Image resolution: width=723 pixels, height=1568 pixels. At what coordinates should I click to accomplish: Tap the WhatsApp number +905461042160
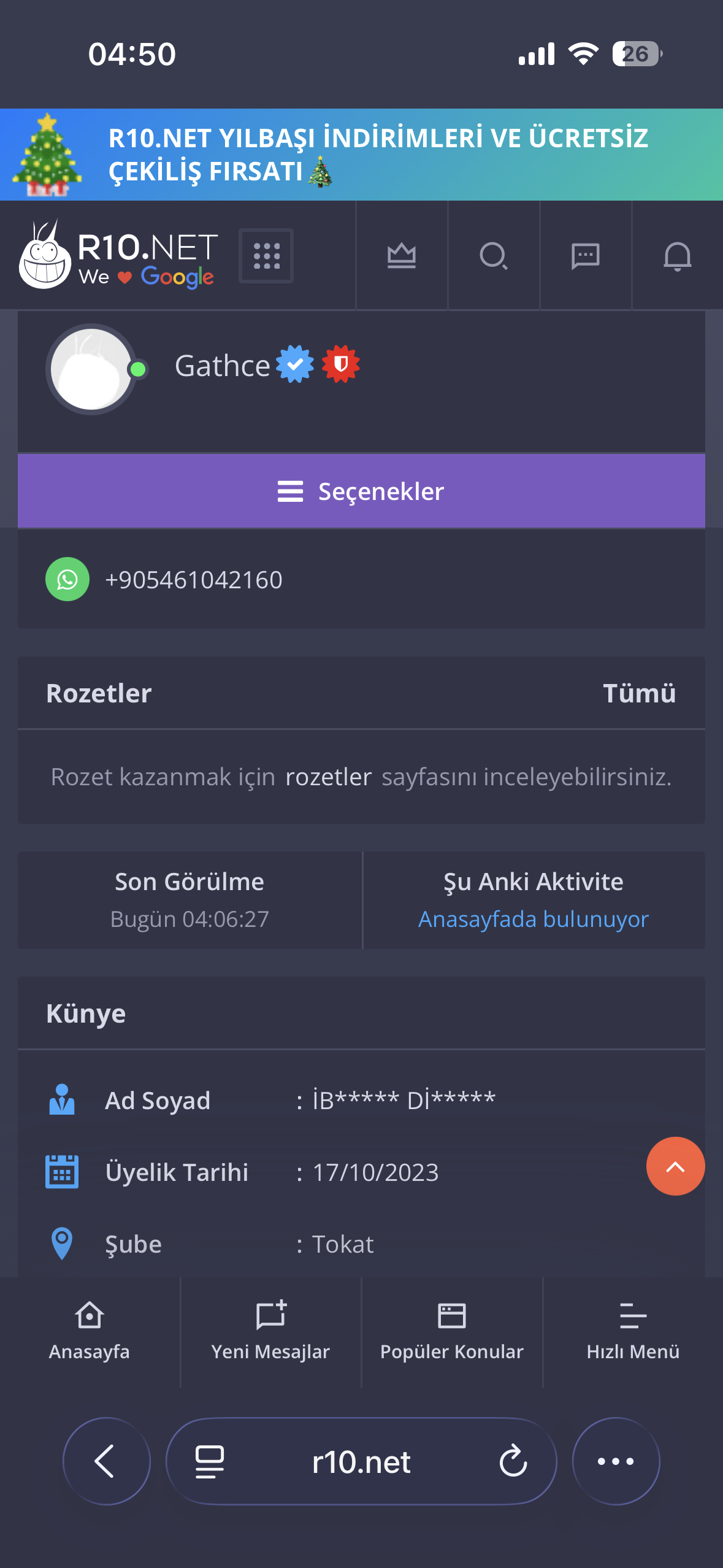tap(194, 580)
